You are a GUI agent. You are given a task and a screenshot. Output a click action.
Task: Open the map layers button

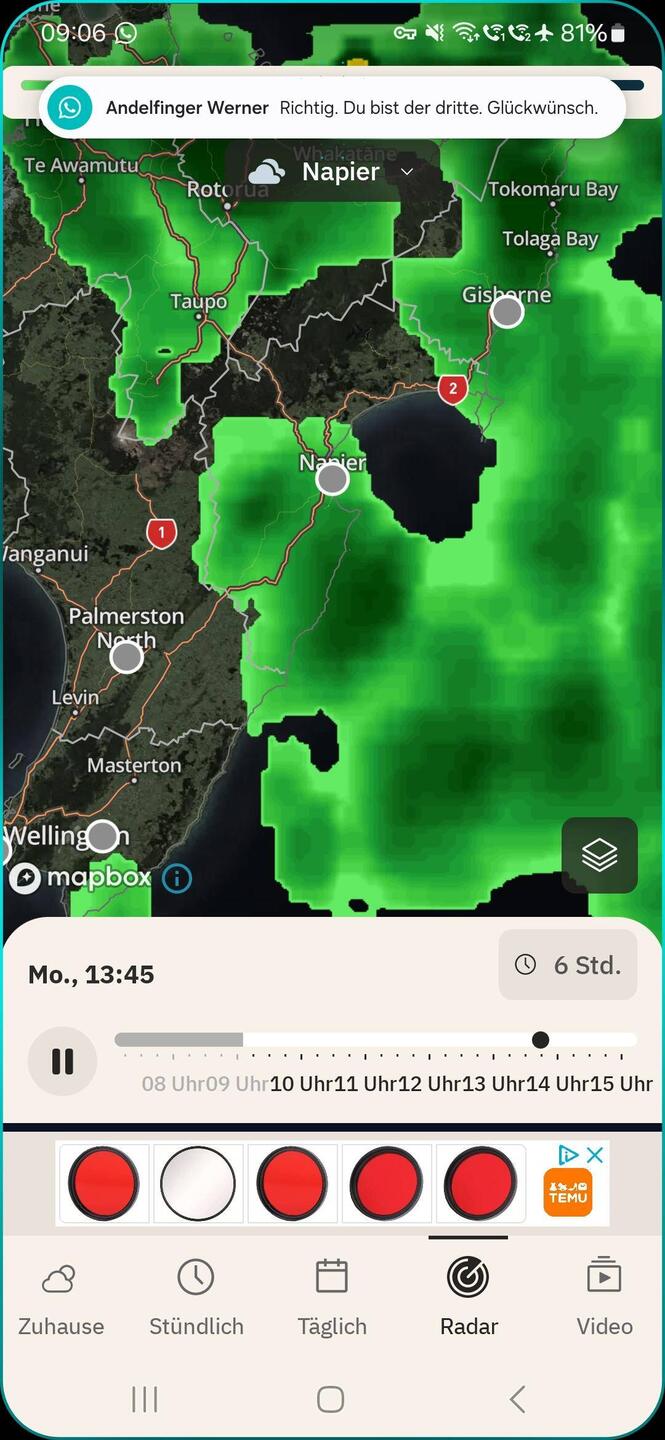(599, 855)
